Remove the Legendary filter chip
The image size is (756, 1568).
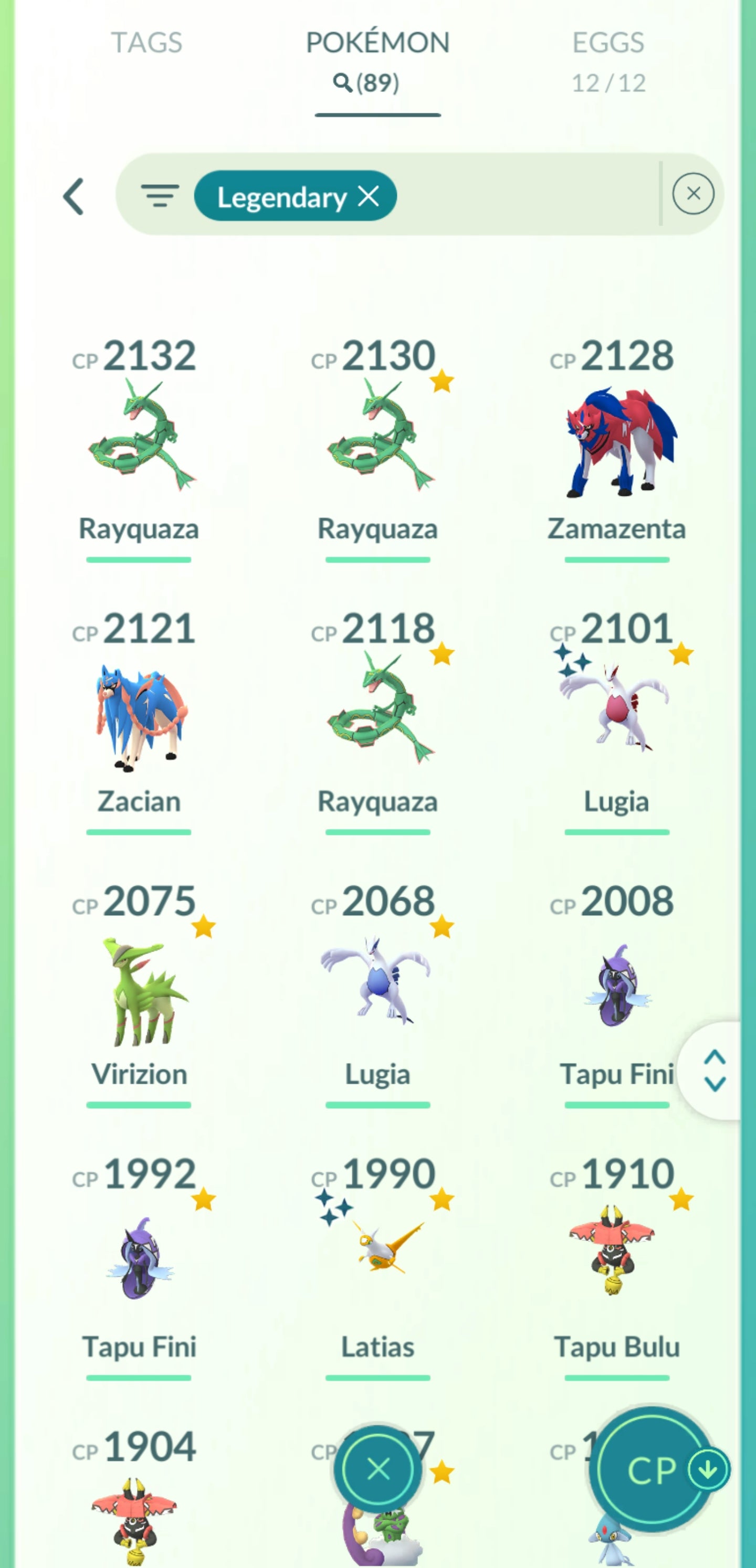point(369,196)
